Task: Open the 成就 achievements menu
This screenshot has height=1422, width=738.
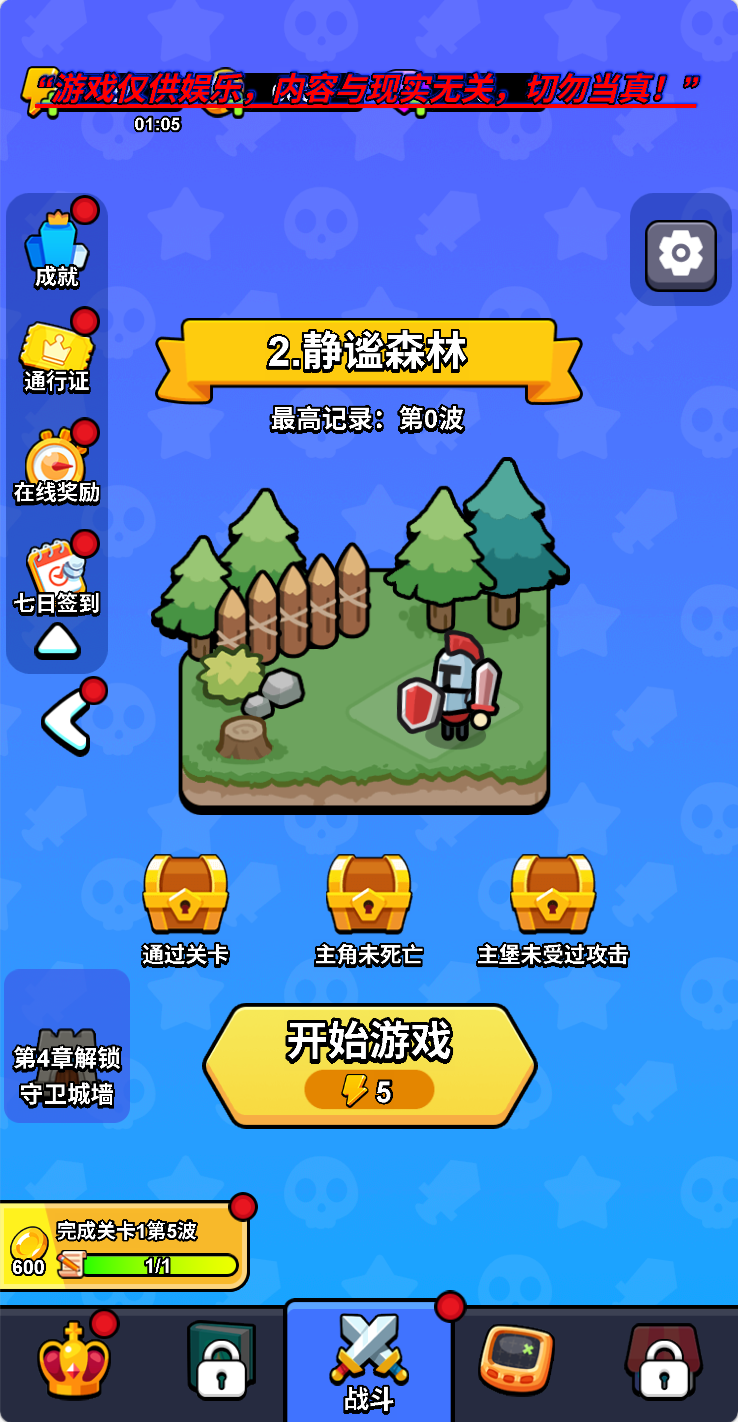Action: pos(57,250)
